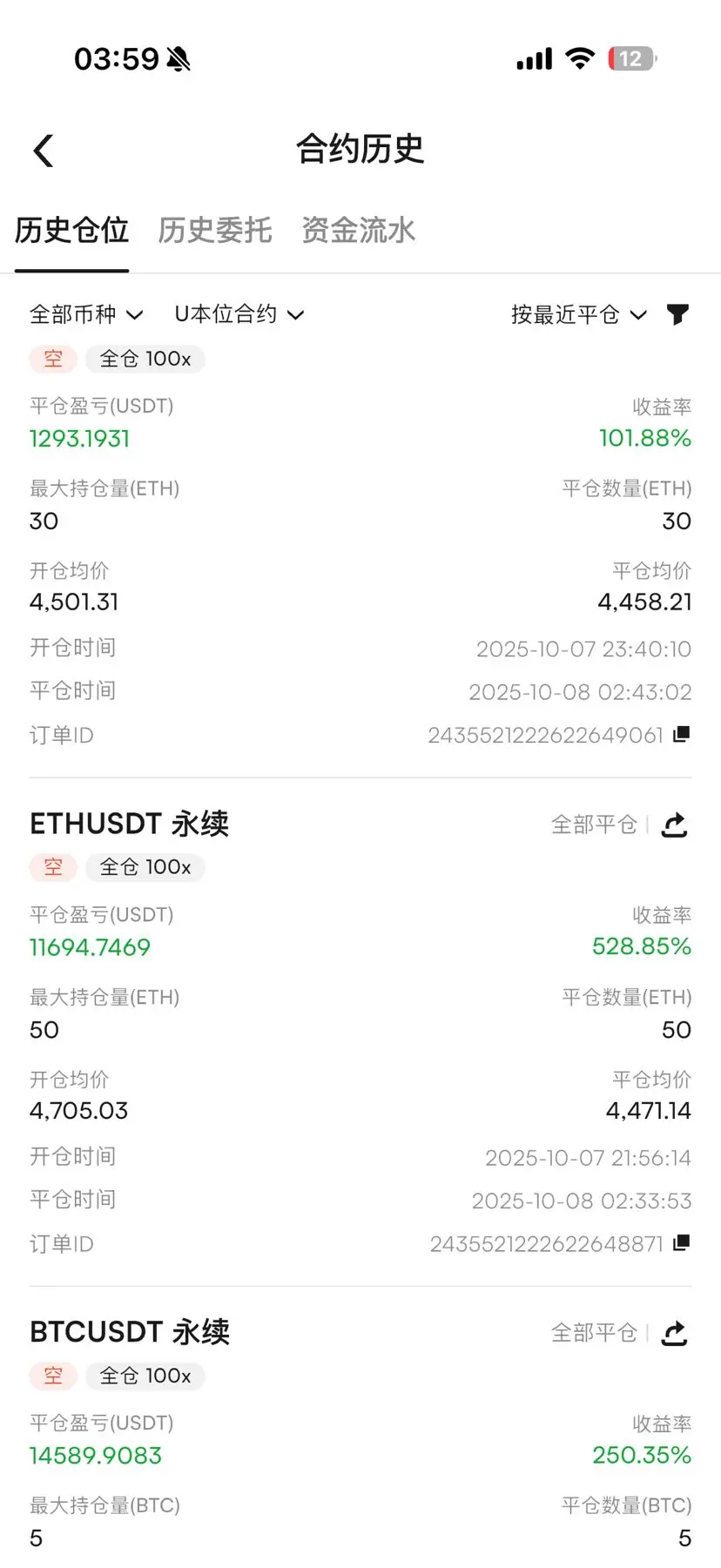
Task: Copy order ID ending in 648871
Action: 682,1243
